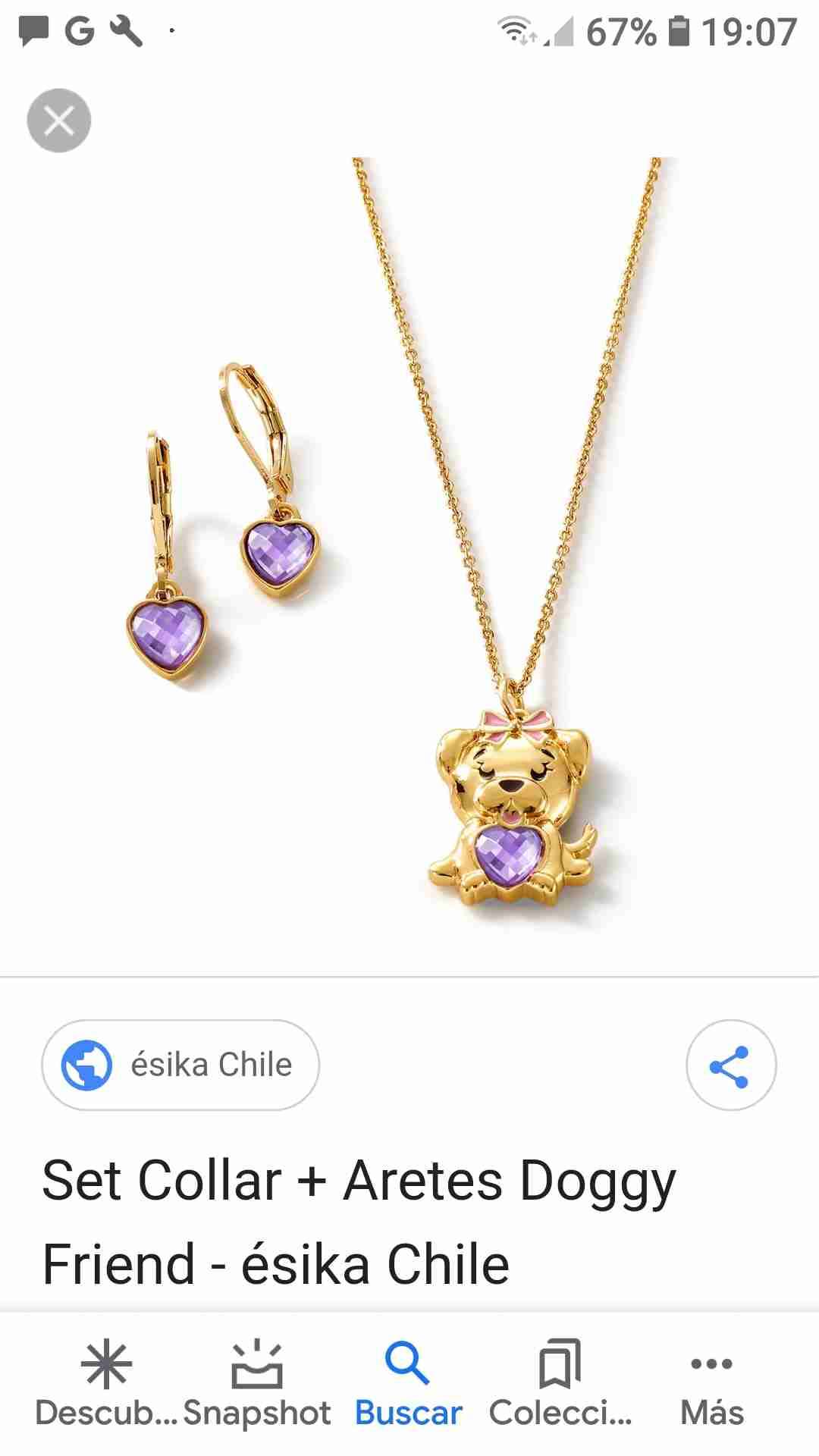
Task: Open the ésika Chile source website
Action: click(x=180, y=1065)
